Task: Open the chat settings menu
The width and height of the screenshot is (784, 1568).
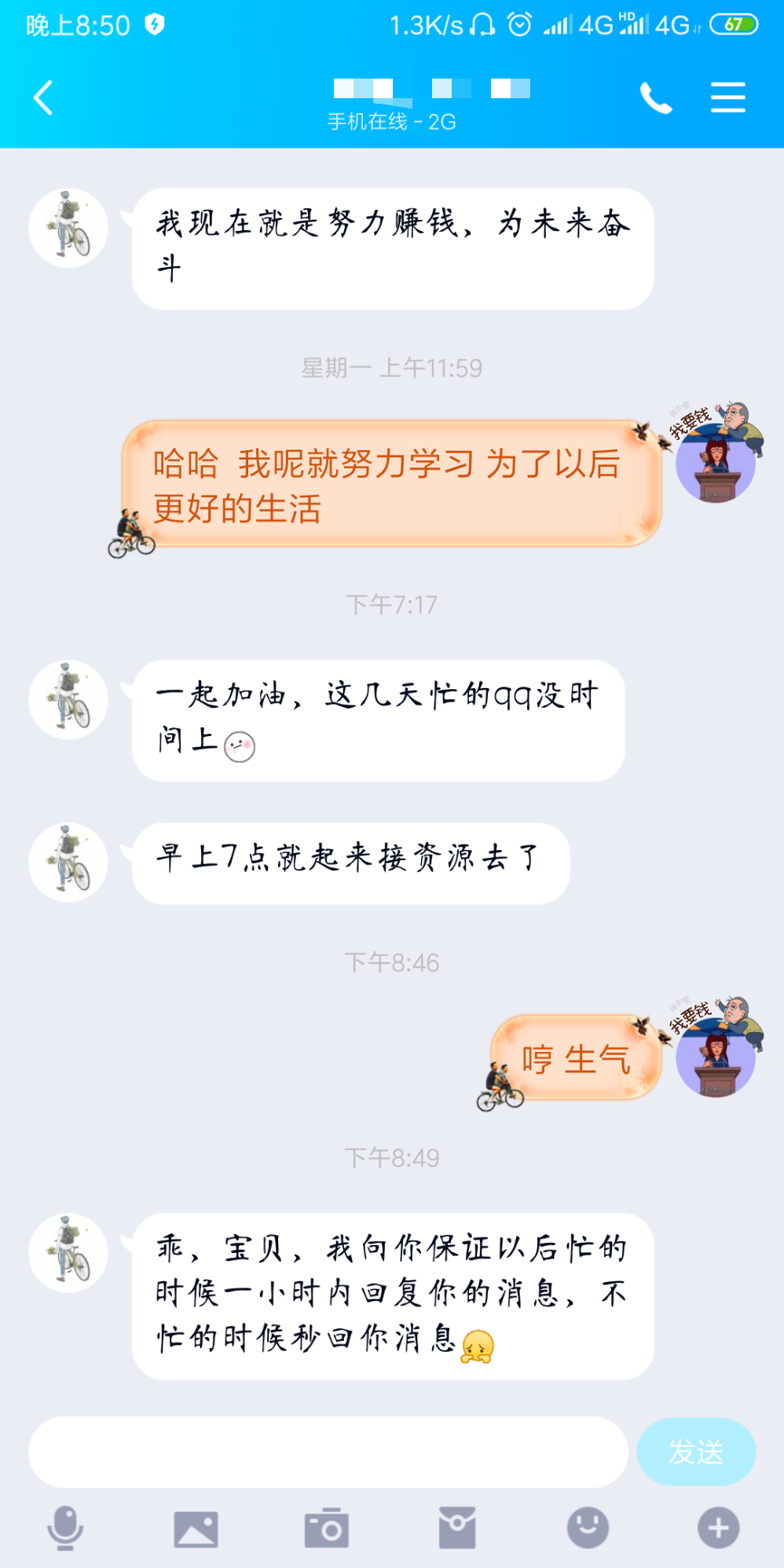Action: point(727,98)
